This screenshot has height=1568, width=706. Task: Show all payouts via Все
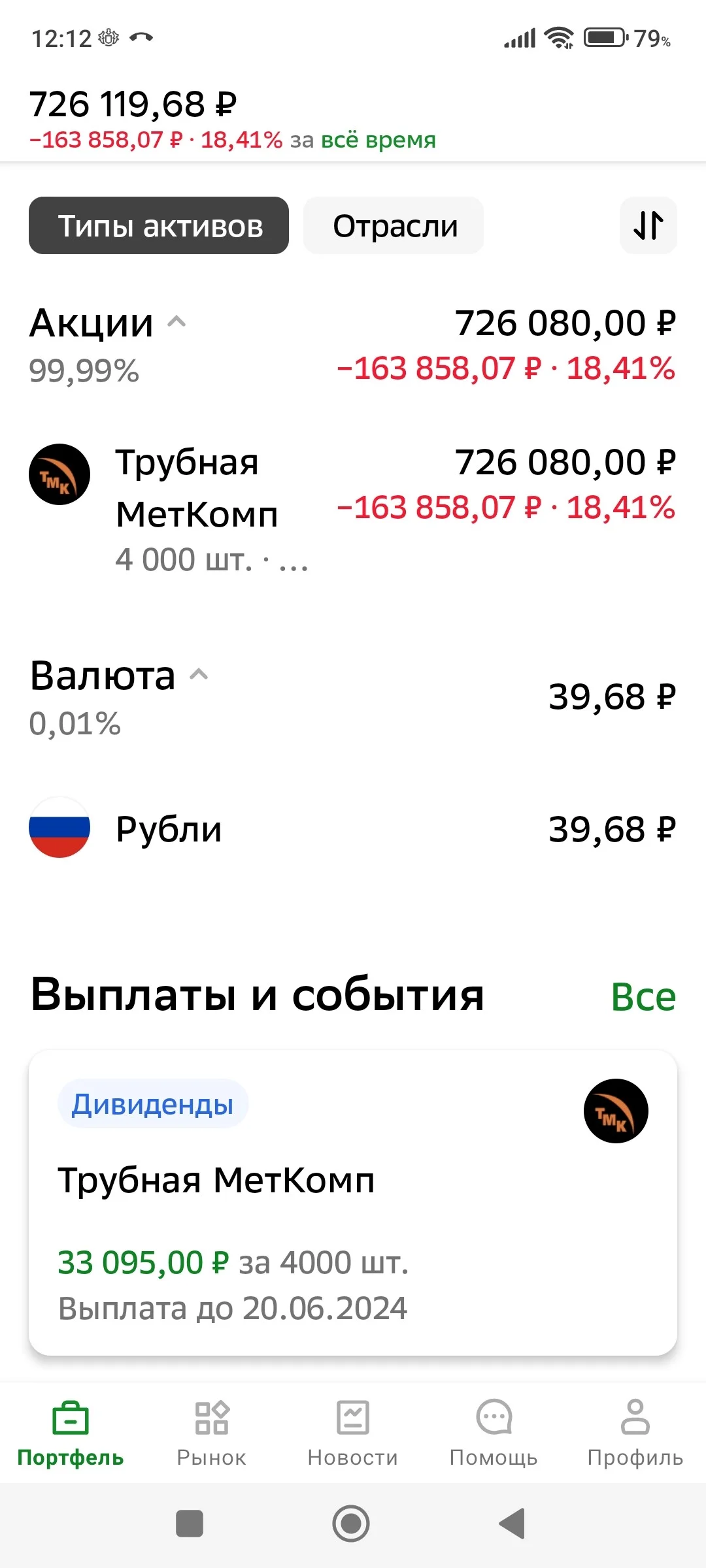(643, 997)
